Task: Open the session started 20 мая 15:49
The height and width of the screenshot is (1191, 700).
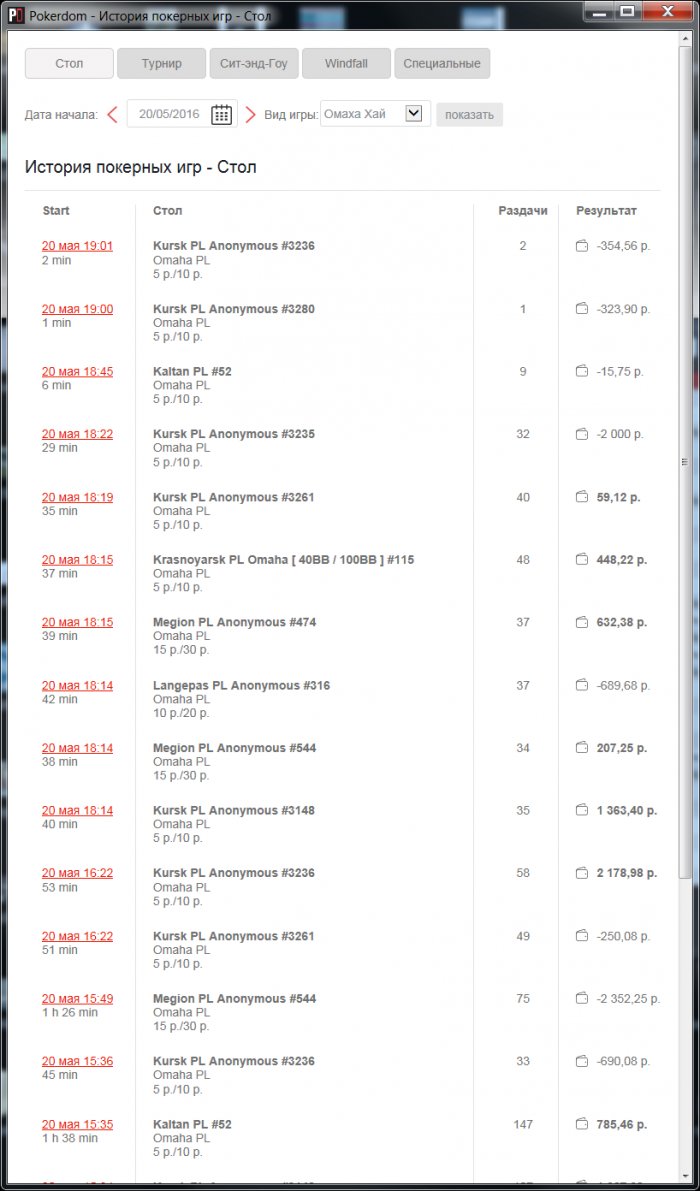Action: tap(77, 999)
